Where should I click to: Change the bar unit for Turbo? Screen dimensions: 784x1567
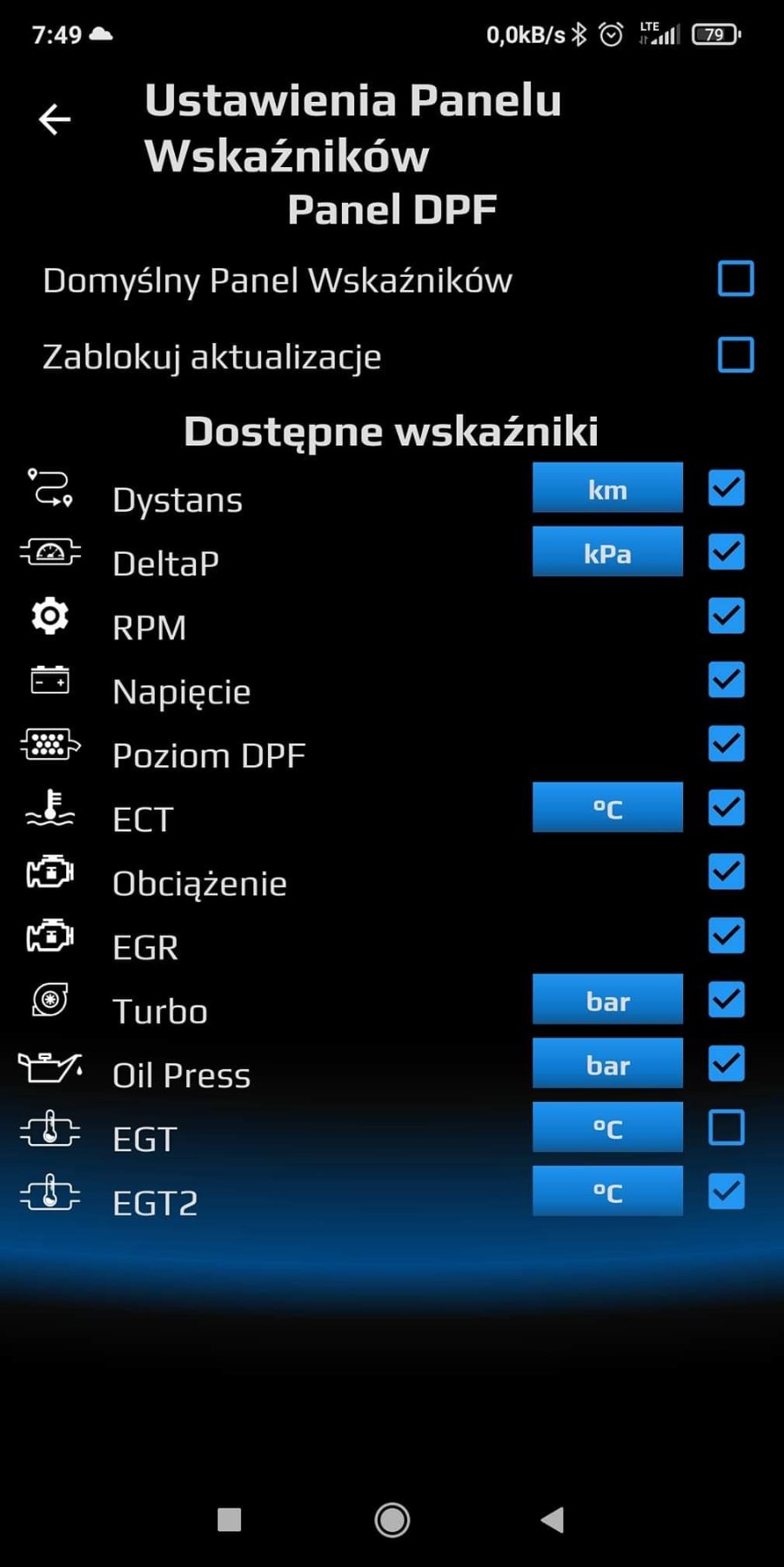click(607, 999)
